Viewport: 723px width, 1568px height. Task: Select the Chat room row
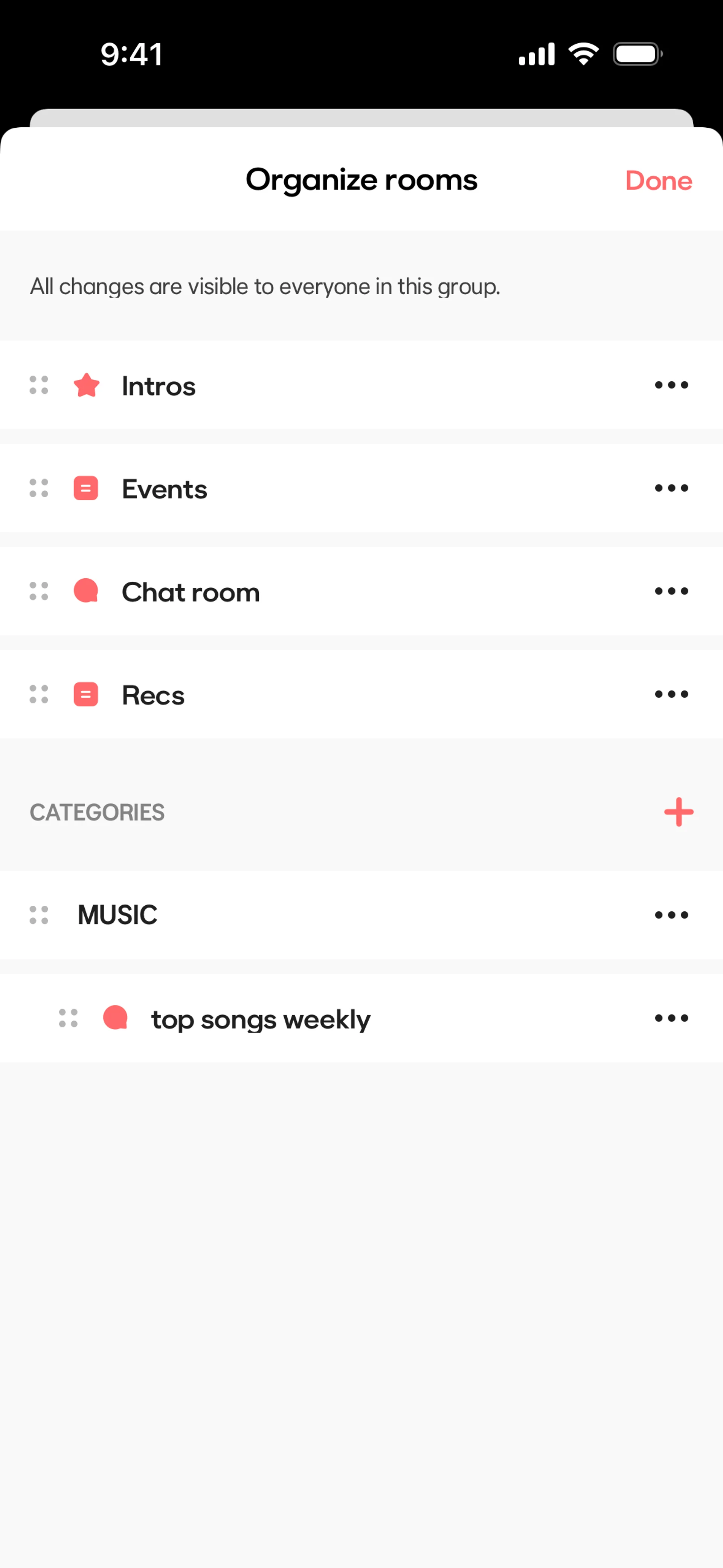coord(191,592)
